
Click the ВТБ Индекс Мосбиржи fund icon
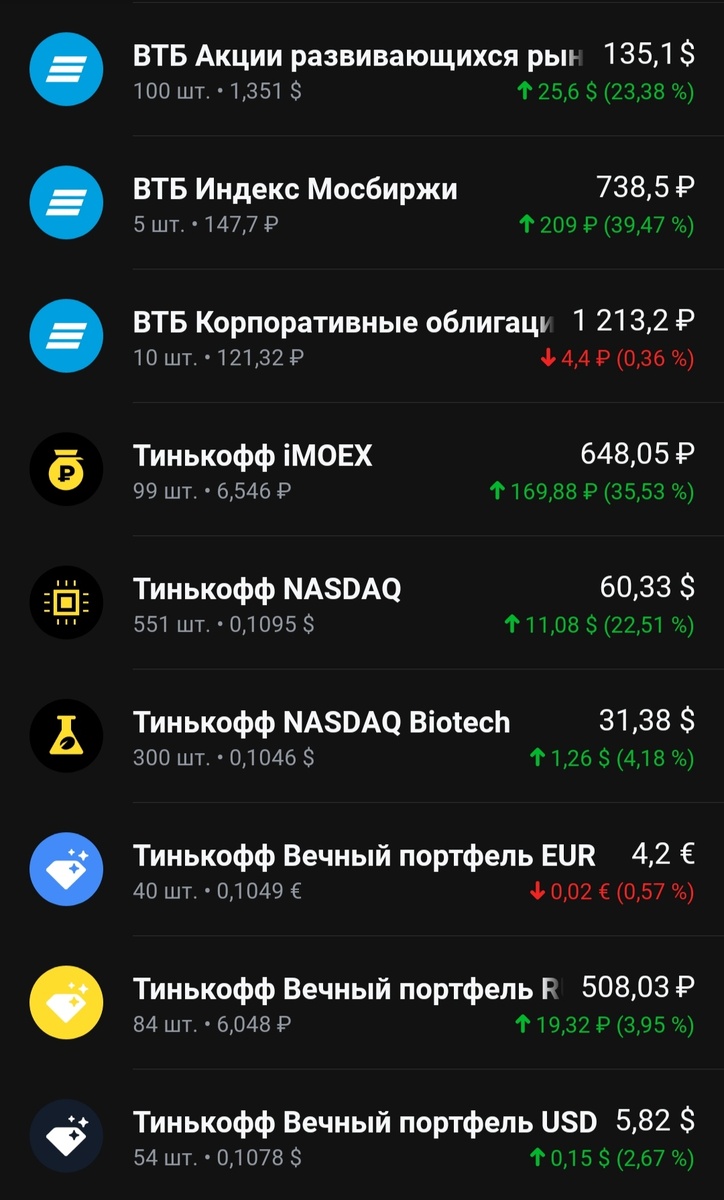(66, 203)
